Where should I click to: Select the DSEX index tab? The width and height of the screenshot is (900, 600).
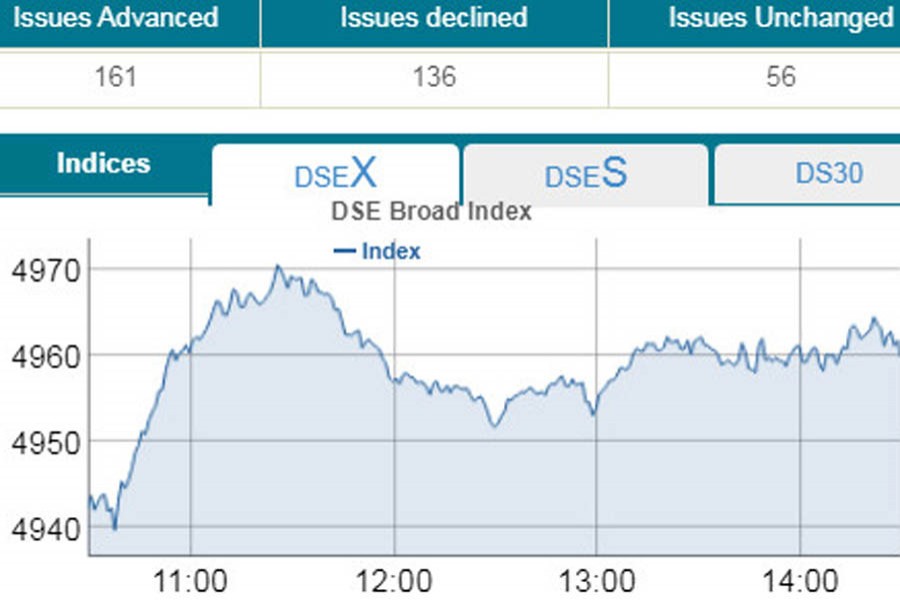(335, 175)
